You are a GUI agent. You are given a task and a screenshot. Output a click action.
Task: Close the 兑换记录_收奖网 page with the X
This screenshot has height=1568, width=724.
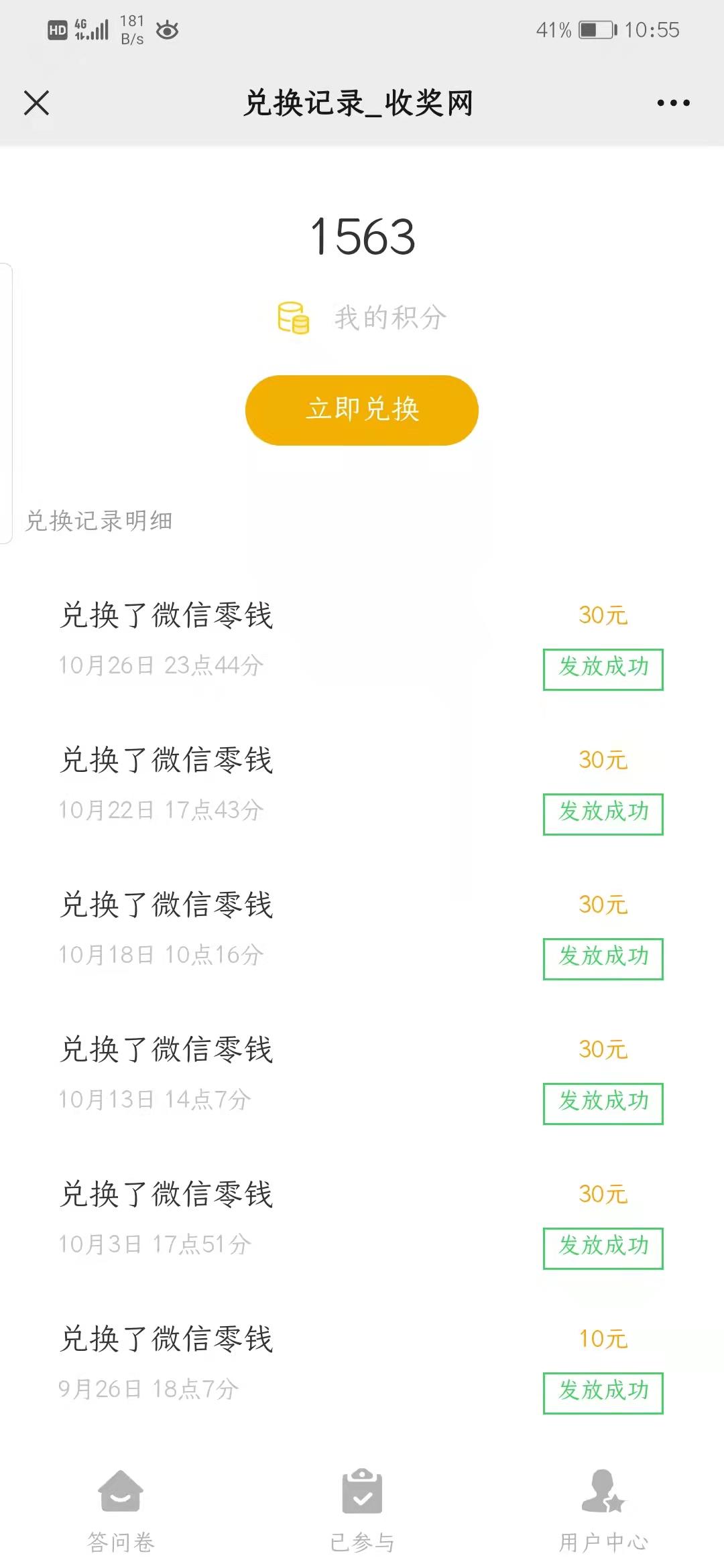(x=37, y=102)
